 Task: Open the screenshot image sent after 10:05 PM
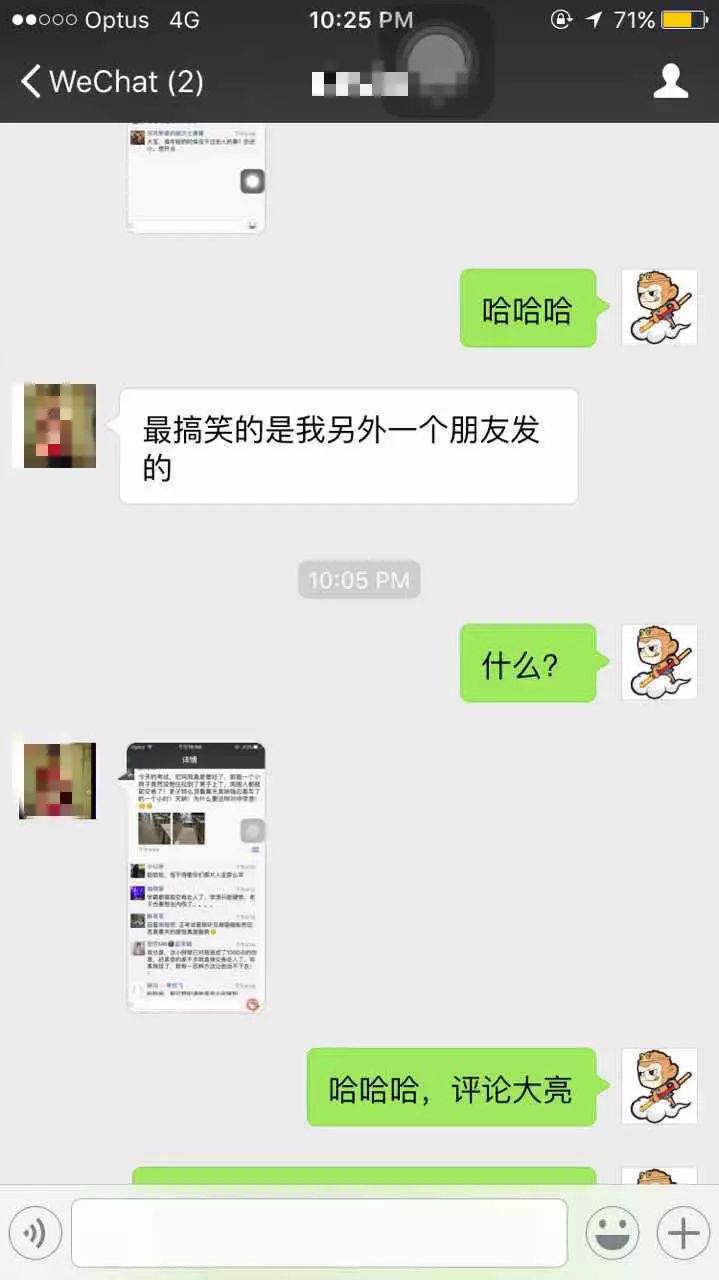click(196, 877)
